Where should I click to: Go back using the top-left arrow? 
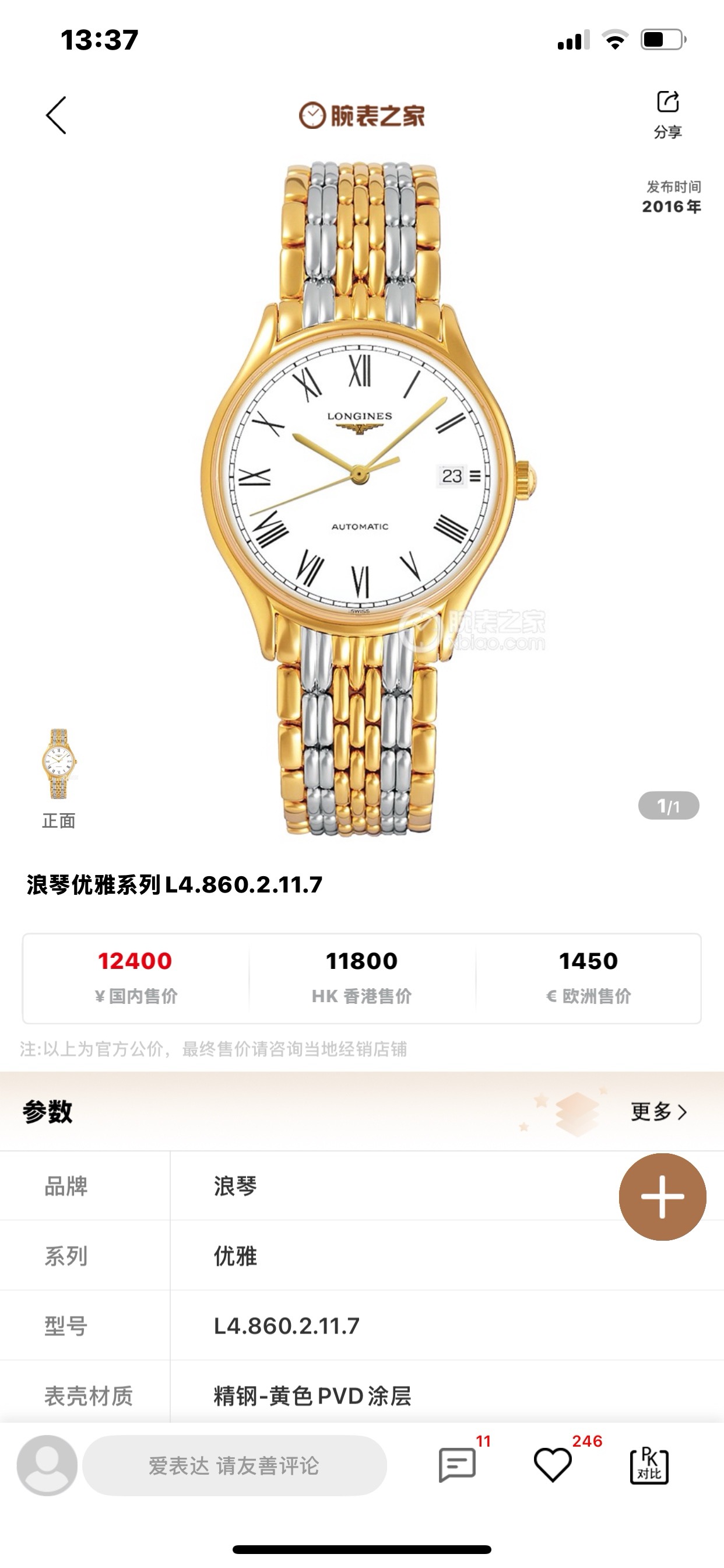click(56, 115)
